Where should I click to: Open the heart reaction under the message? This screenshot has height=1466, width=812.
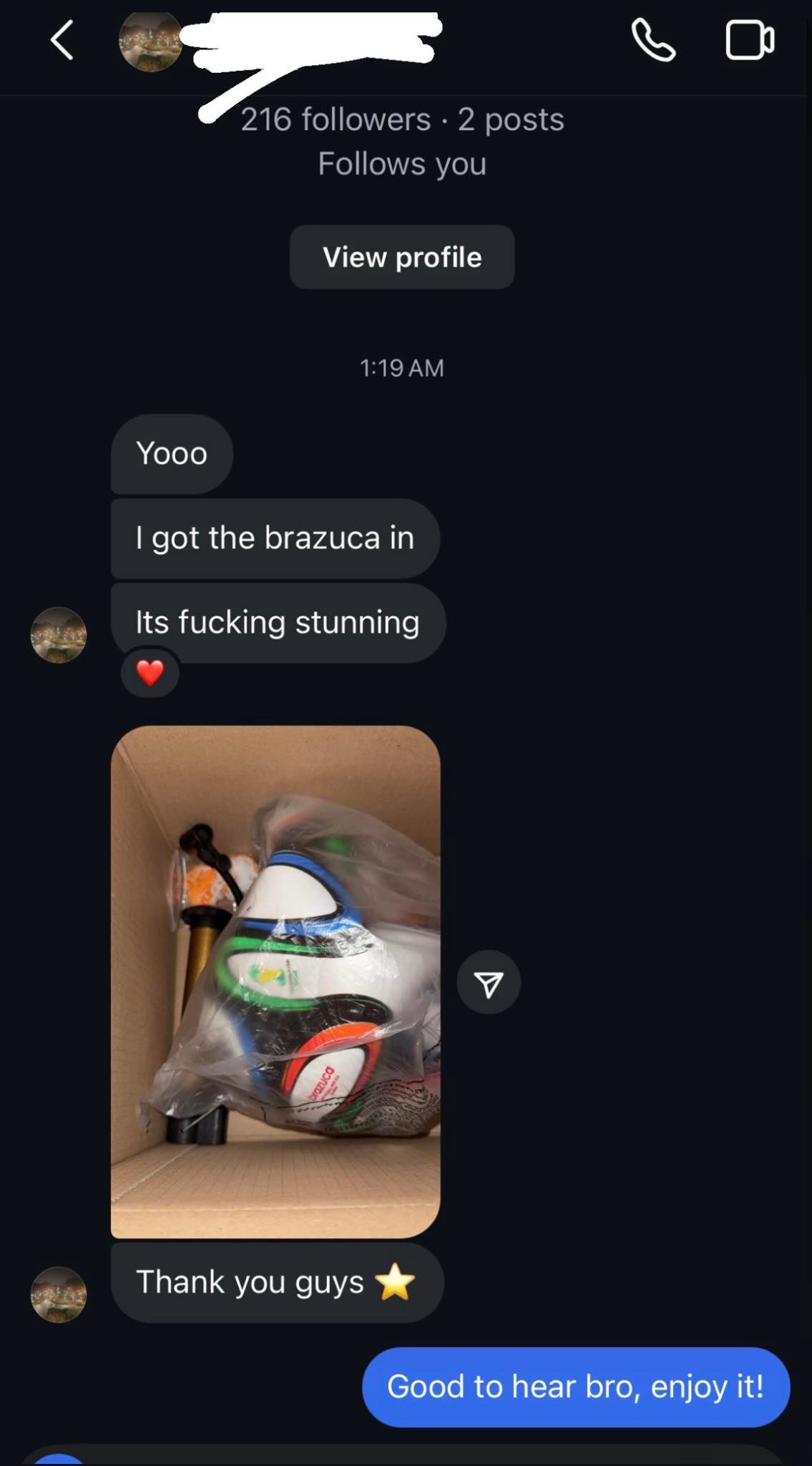click(150, 673)
